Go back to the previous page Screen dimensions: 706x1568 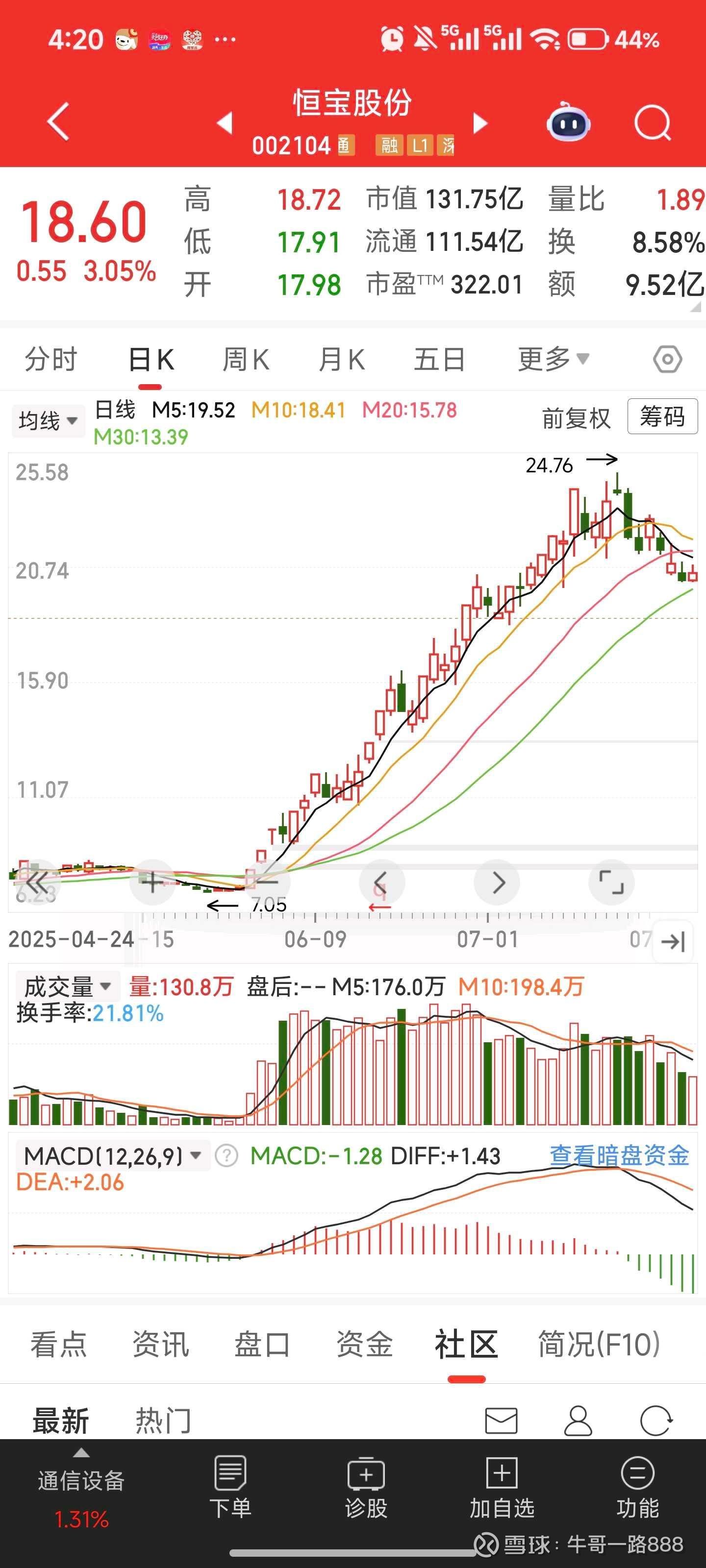click(58, 121)
